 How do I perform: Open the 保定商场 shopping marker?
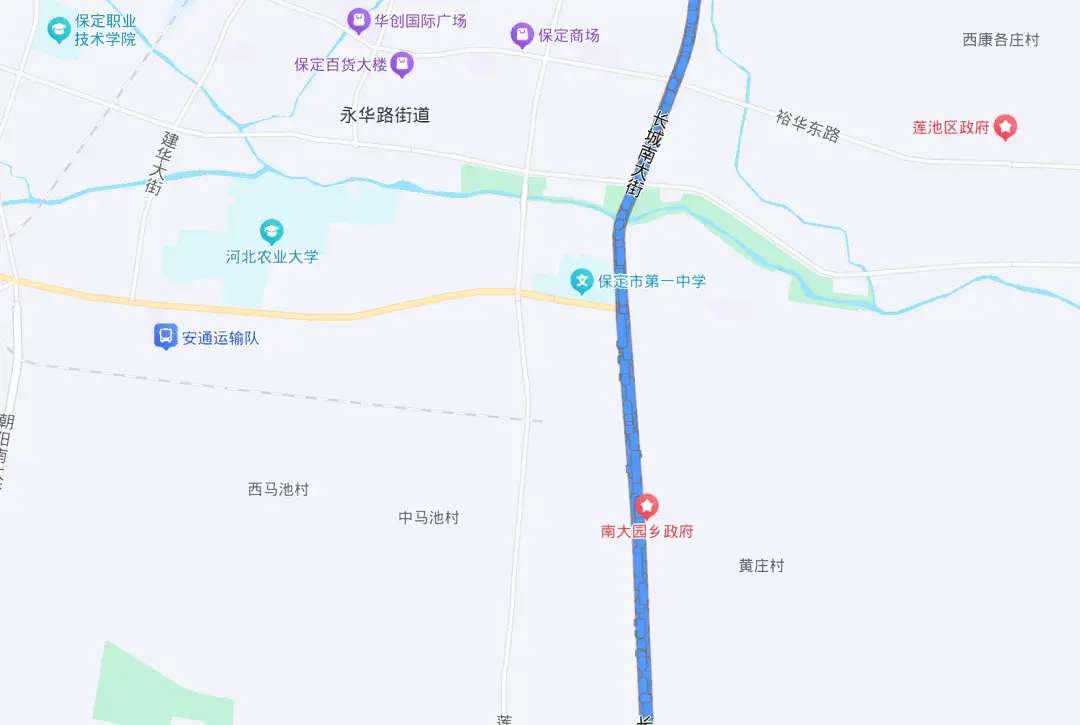522,36
